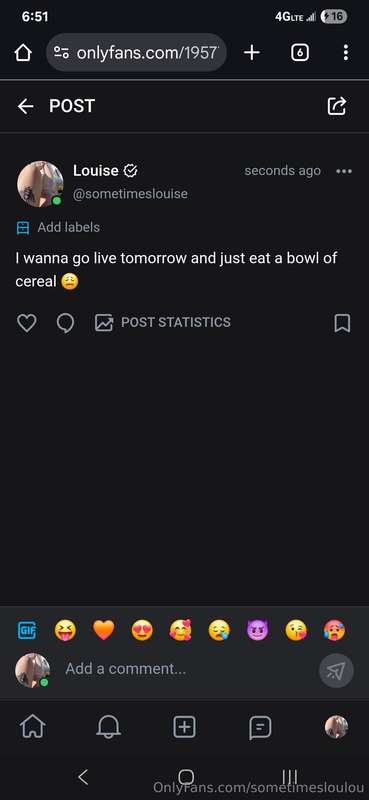Open the messages tab
369x800 pixels.
pos(260,727)
